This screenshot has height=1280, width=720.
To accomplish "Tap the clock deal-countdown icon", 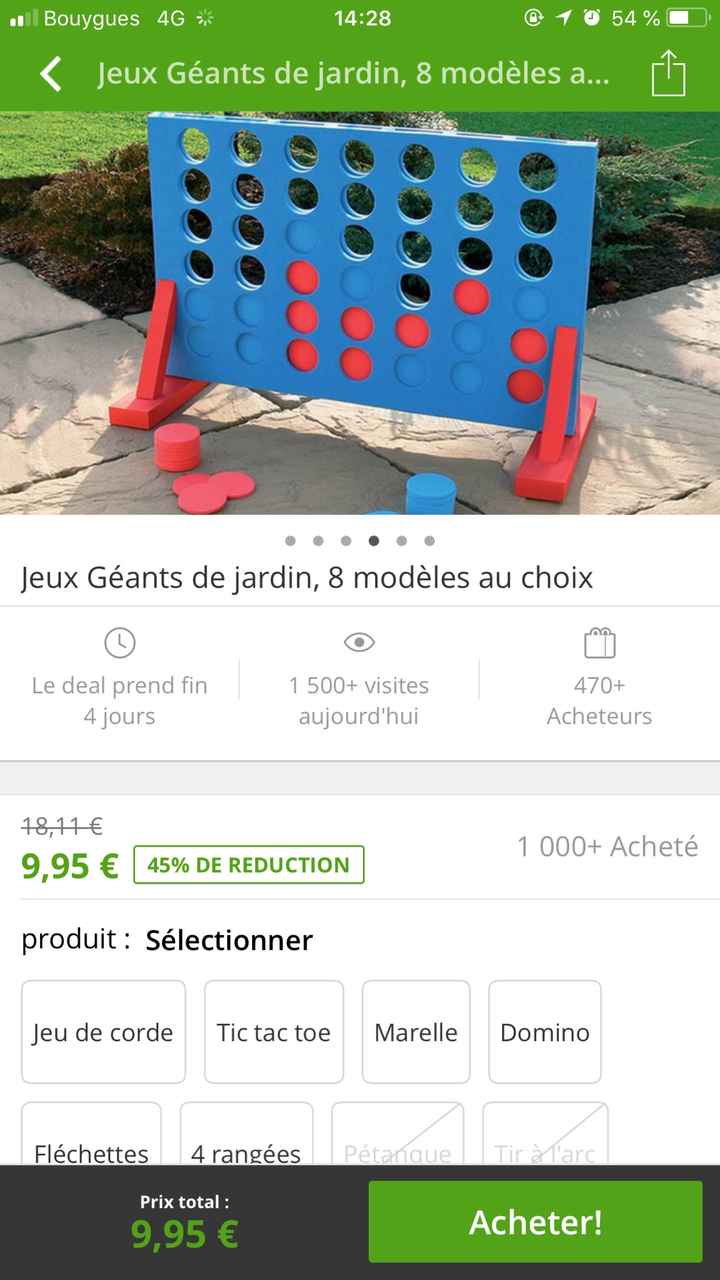I will pos(120,644).
